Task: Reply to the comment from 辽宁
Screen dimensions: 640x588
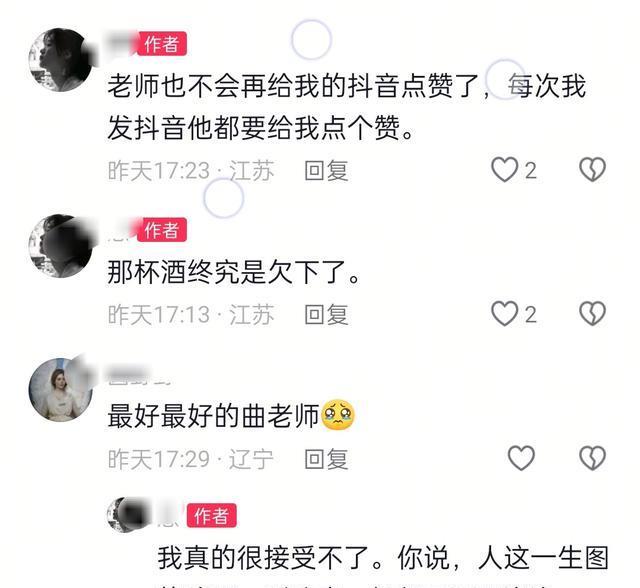Action: point(326,459)
